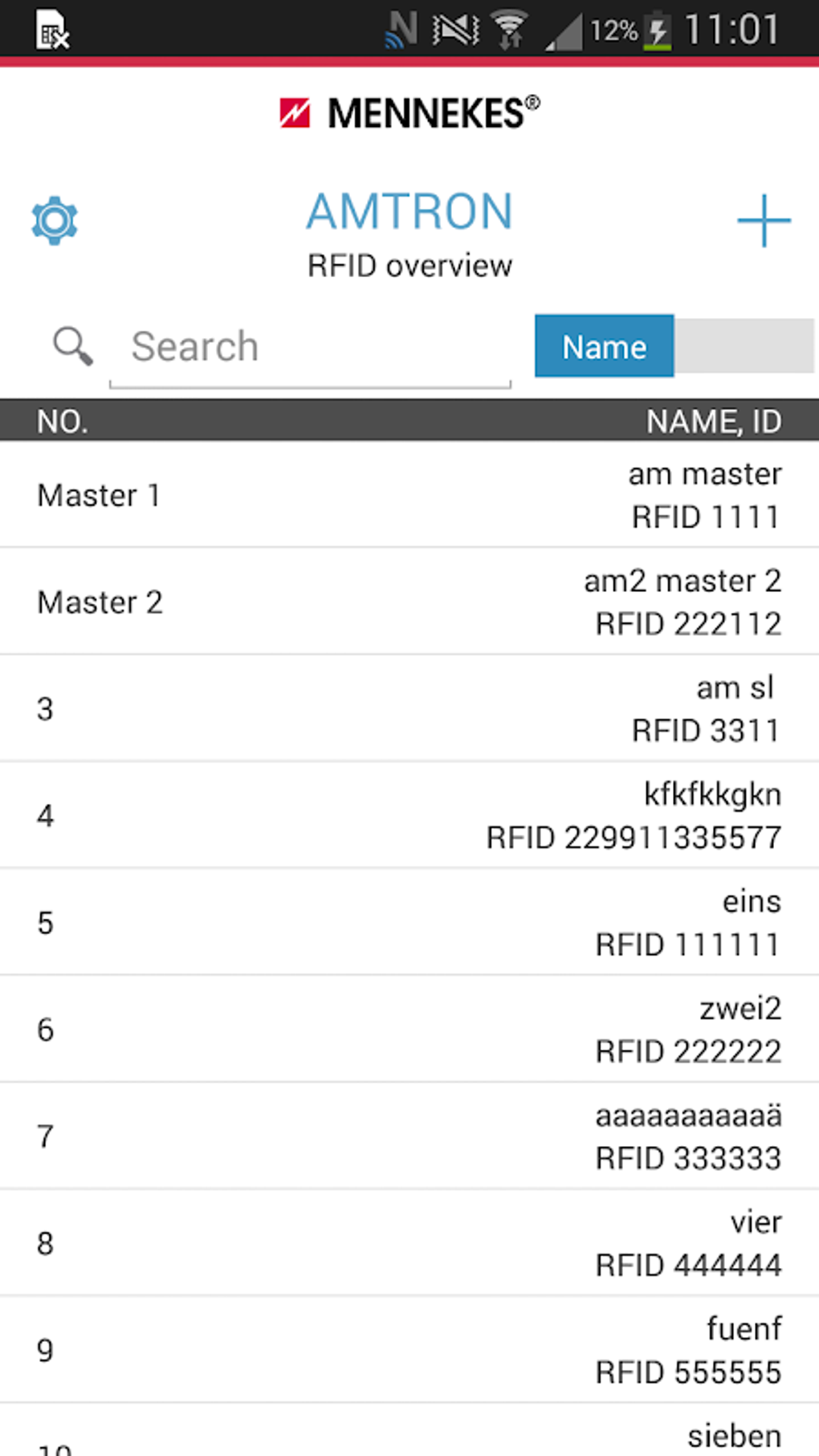Focus the Search field

click(310, 347)
